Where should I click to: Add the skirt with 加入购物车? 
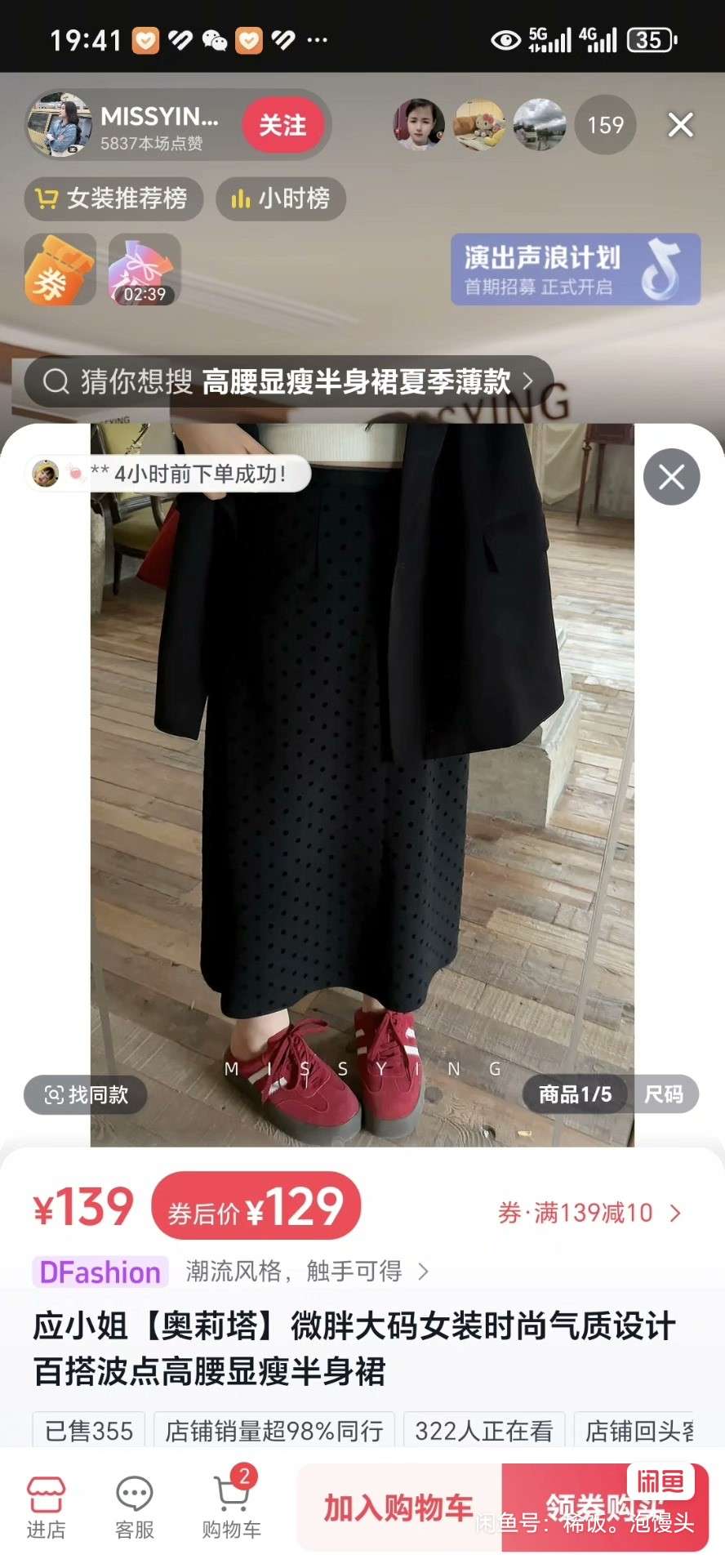tap(398, 1508)
